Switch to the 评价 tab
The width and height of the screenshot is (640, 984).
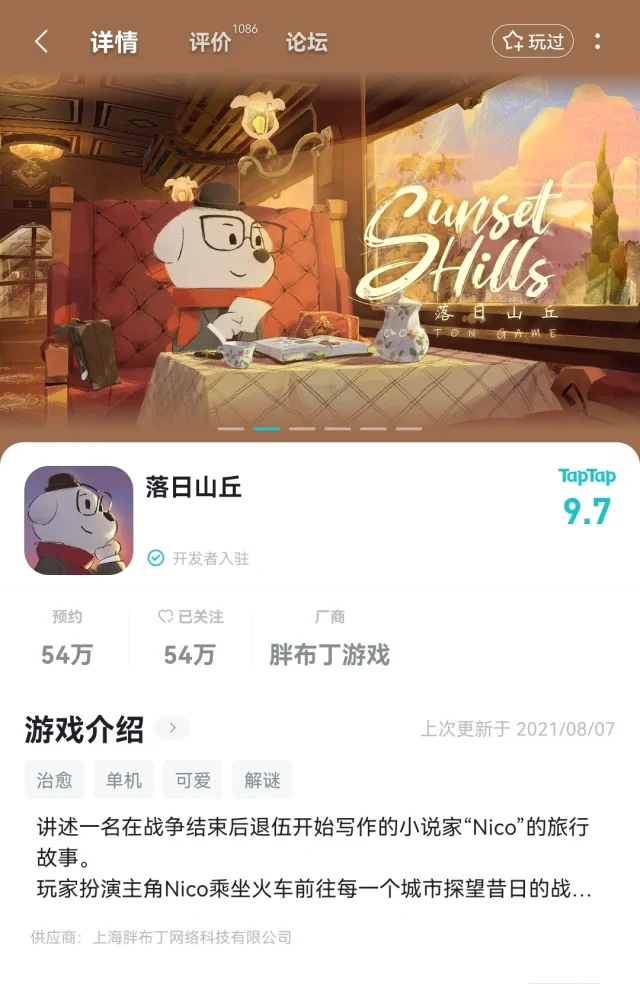pos(211,42)
